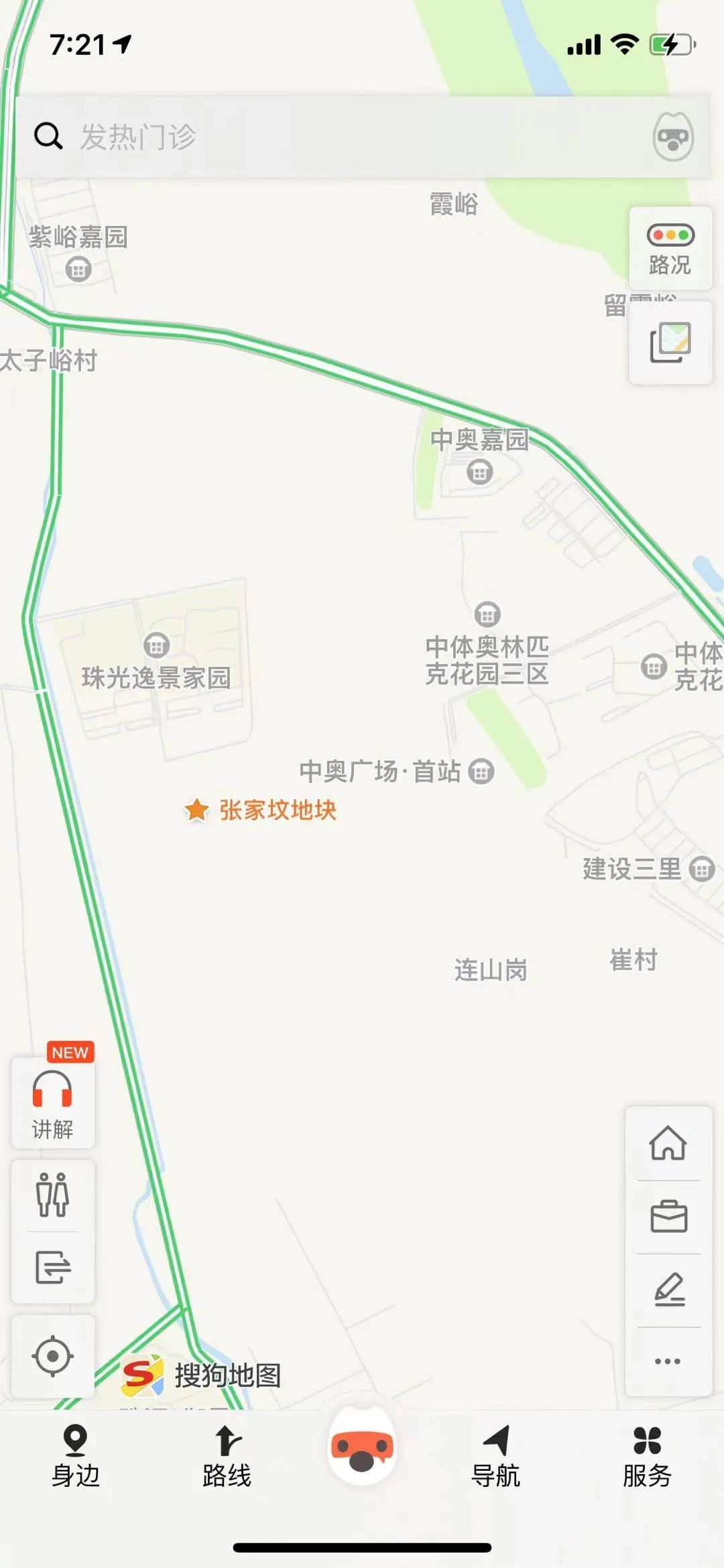The width and height of the screenshot is (724, 1568).
Task: Find nearby restrooms icon
Action: pos(52,1195)
